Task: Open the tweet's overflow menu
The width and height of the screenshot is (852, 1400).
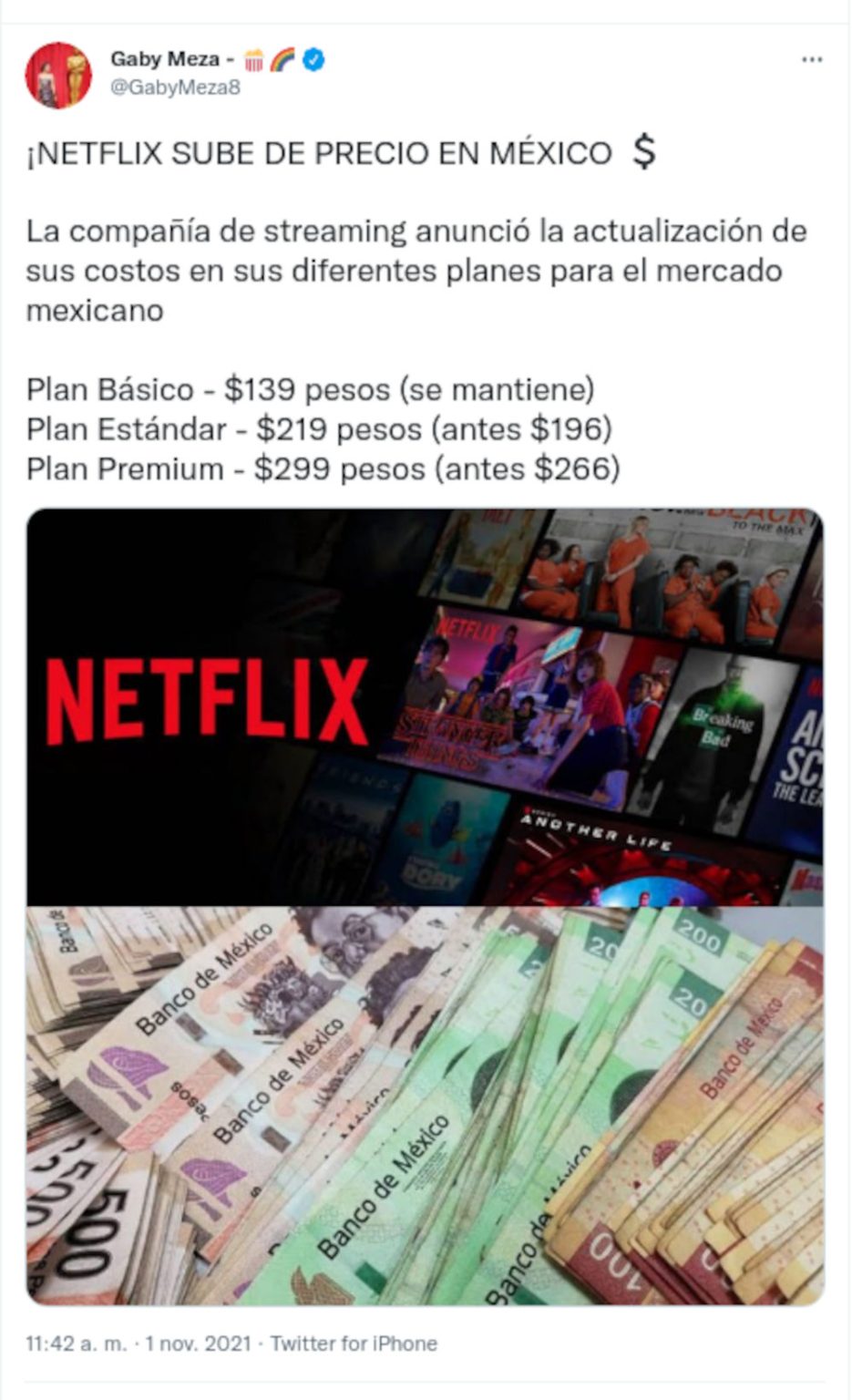Action: pyautogui.click(x=811, y=60)
